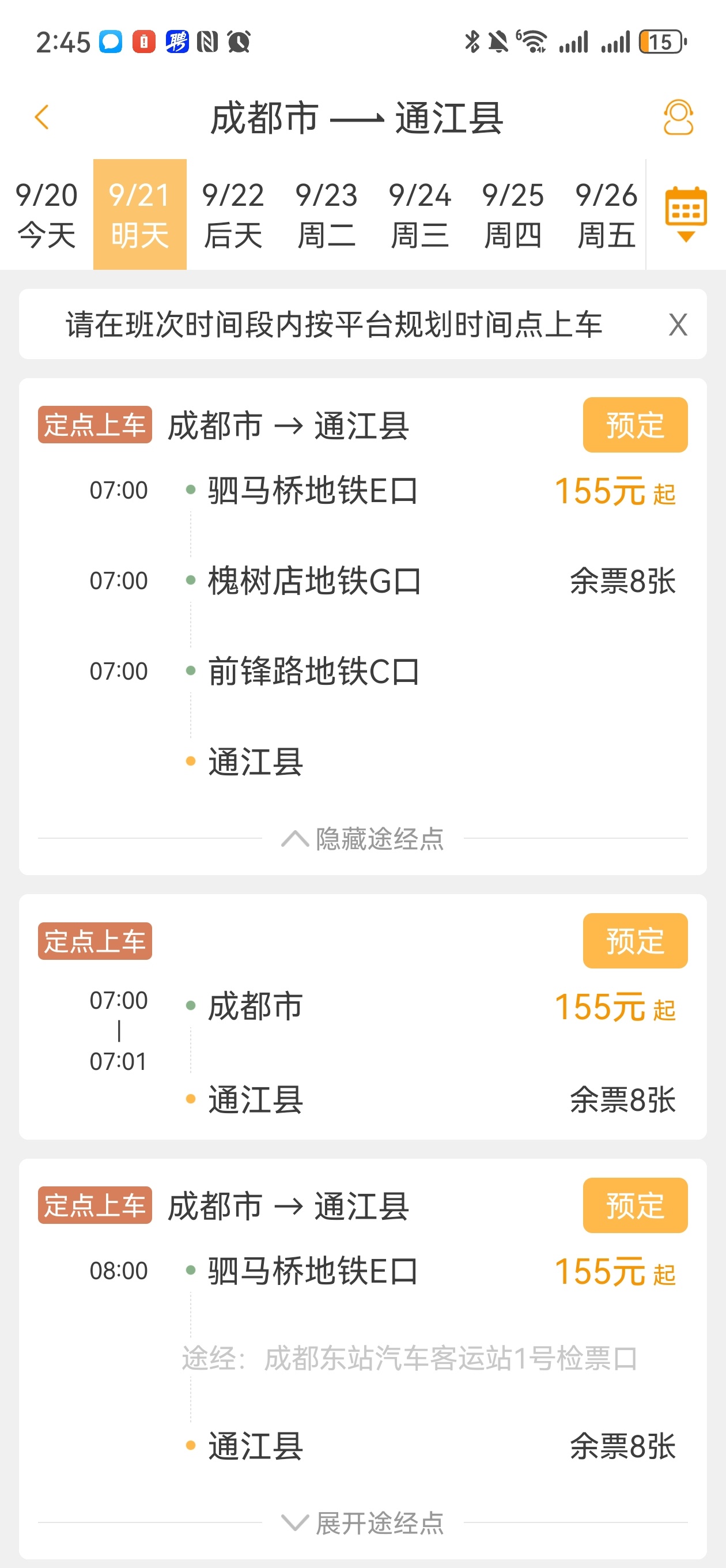
Task: Open the customer service headset icon
Action: (678, 117)
